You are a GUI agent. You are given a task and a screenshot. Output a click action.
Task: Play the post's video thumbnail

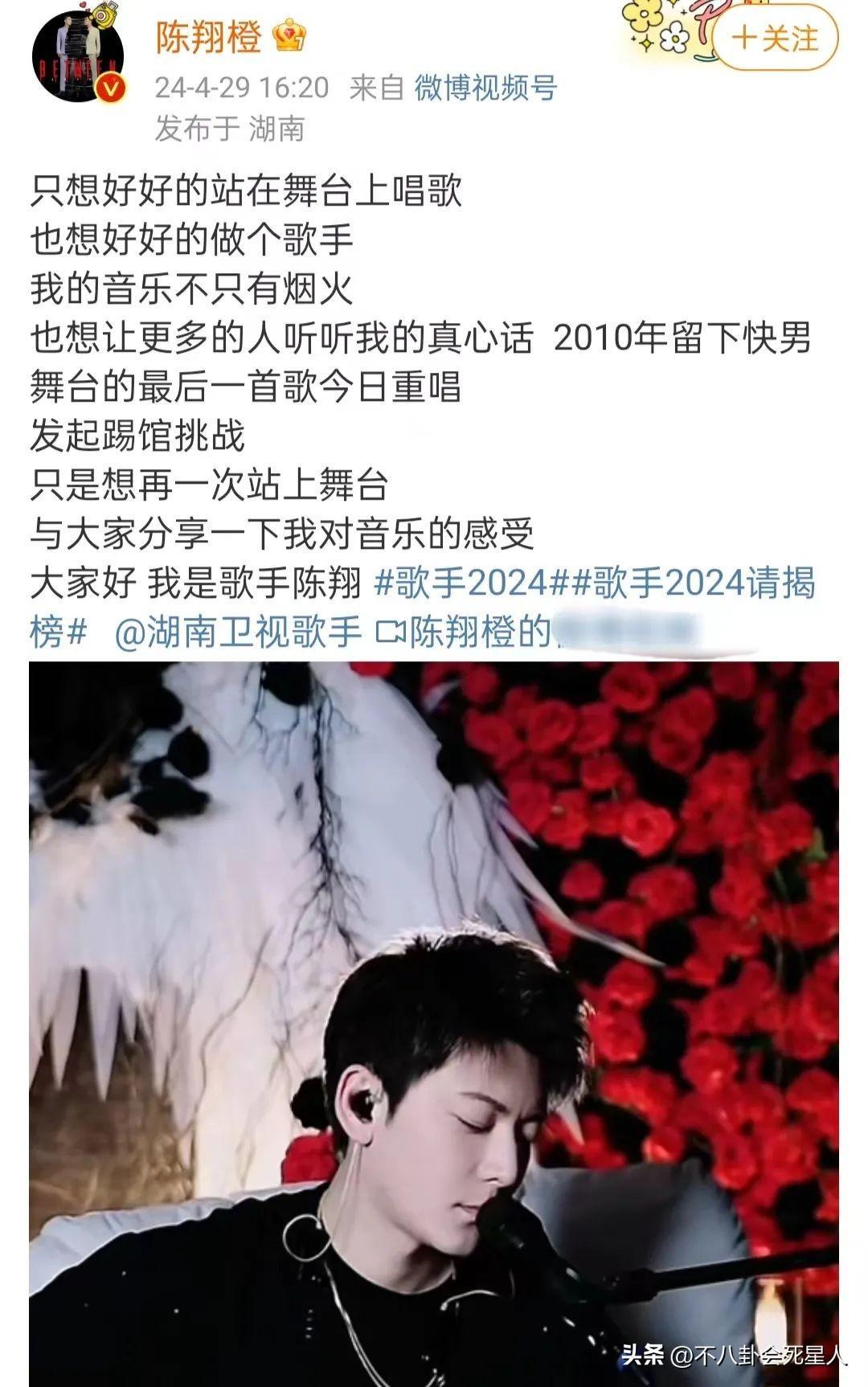[434, 1021]
